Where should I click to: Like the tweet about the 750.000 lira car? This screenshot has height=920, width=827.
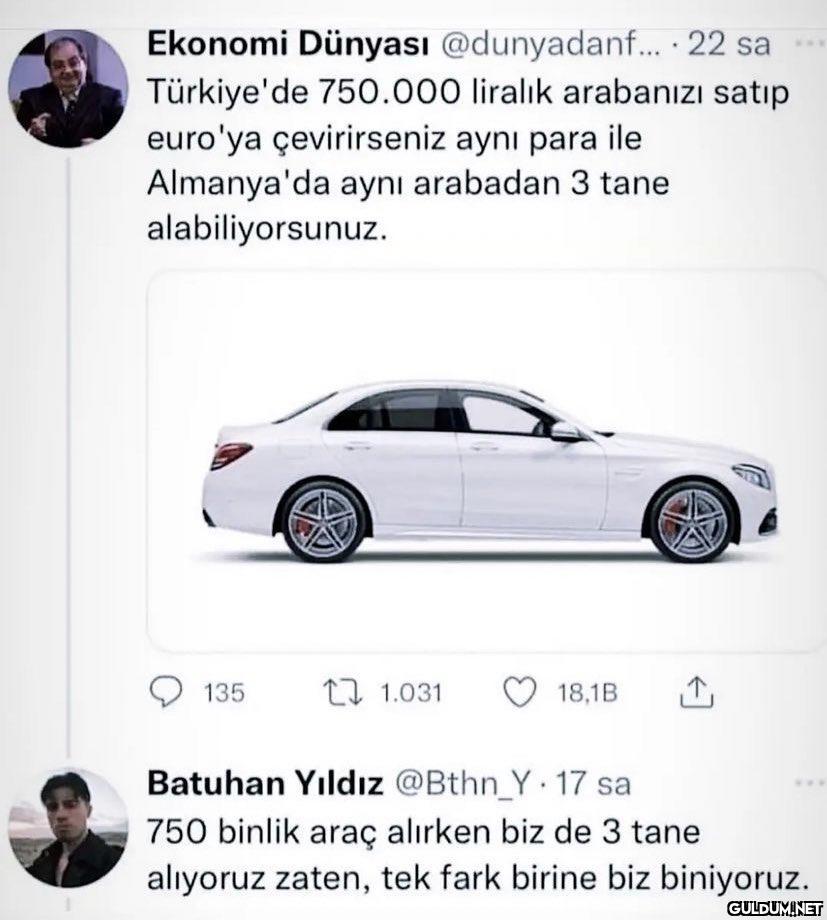click(519, 692)
